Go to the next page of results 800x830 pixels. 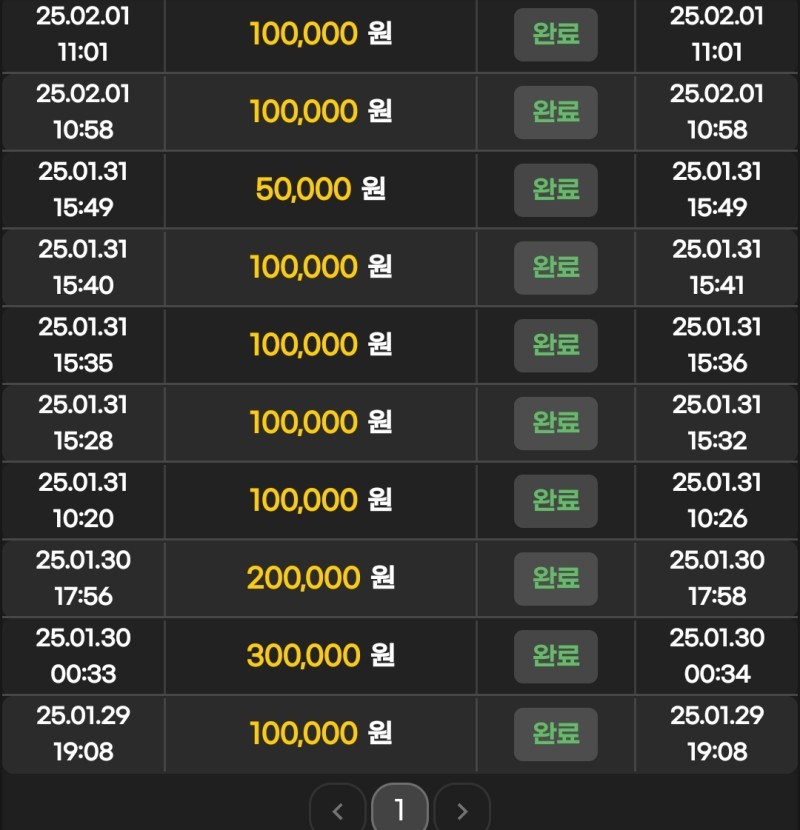pos(462,810)
